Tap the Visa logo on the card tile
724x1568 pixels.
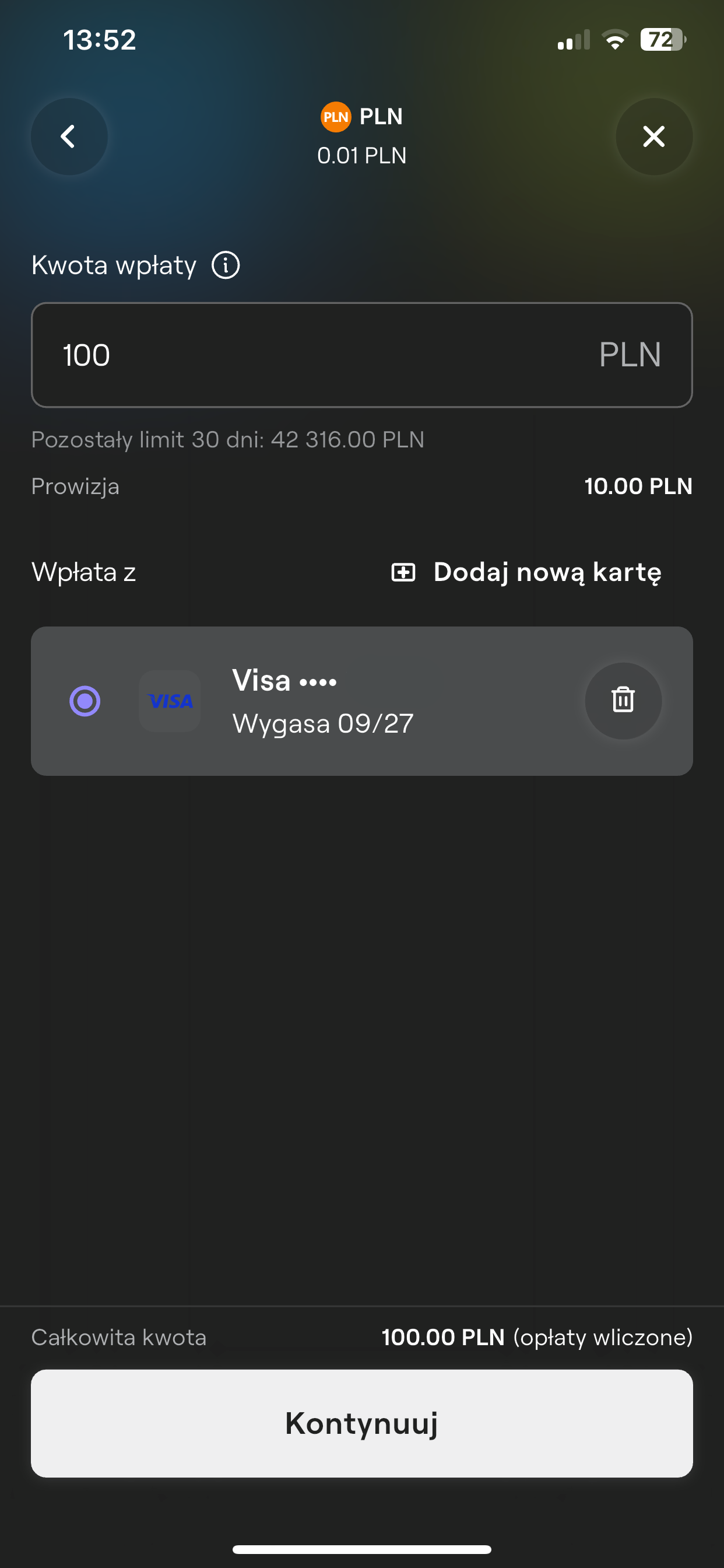170,701
